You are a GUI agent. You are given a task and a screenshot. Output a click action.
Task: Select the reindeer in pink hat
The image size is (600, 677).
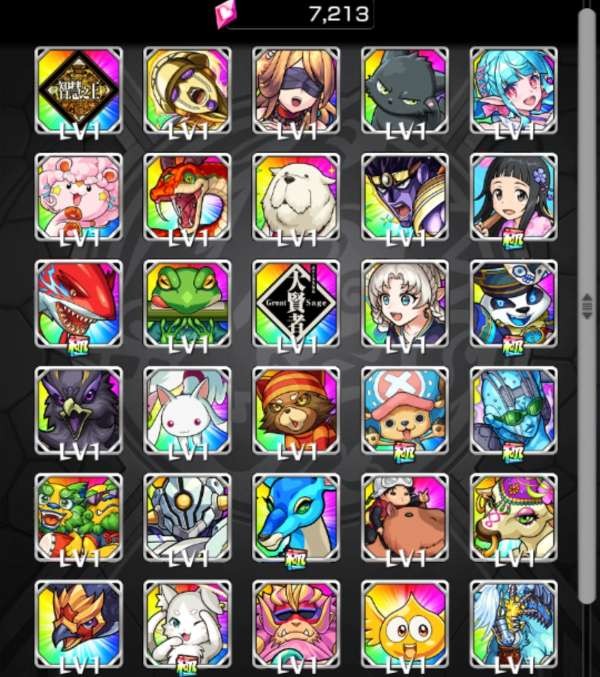pos(405,410)
